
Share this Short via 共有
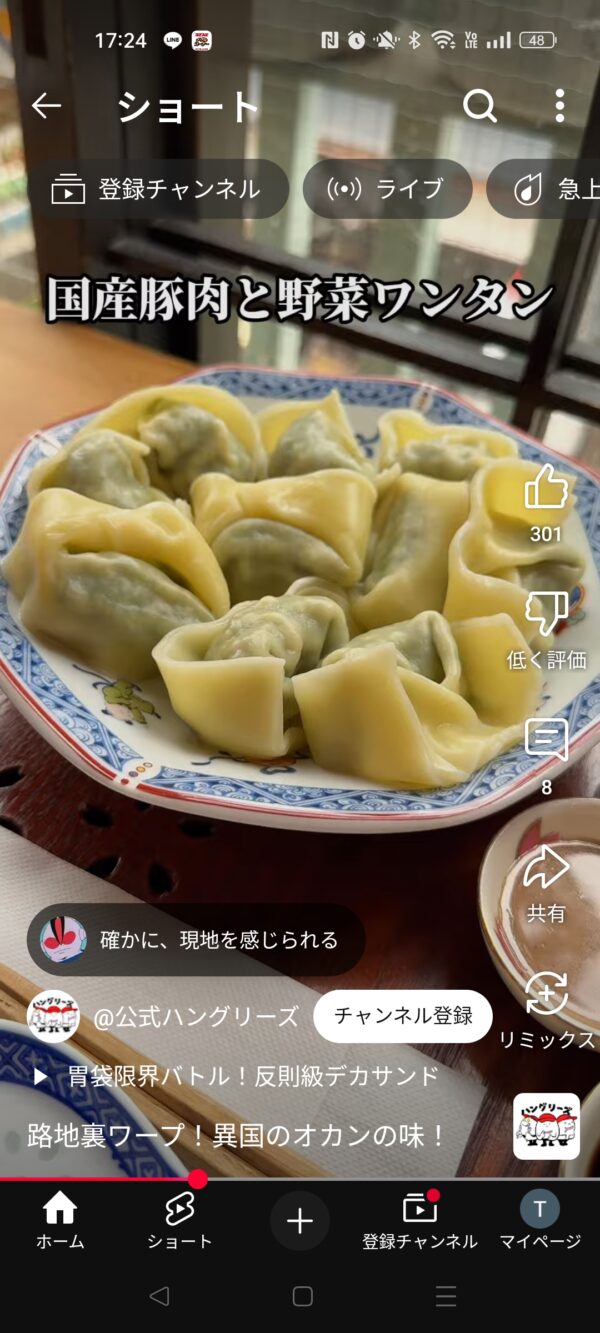(x=546, y=868)
